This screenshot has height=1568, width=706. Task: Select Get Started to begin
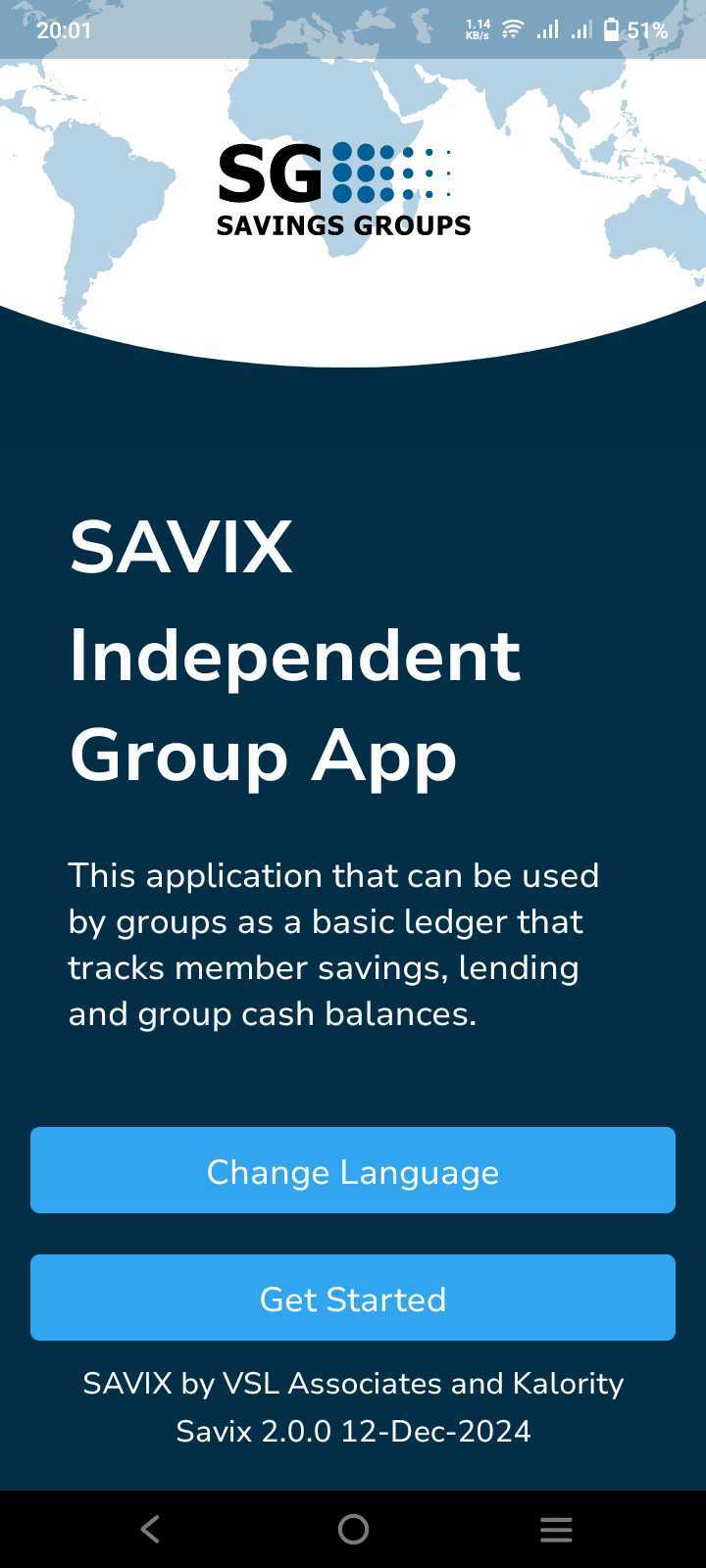(x=353, y=1298)
